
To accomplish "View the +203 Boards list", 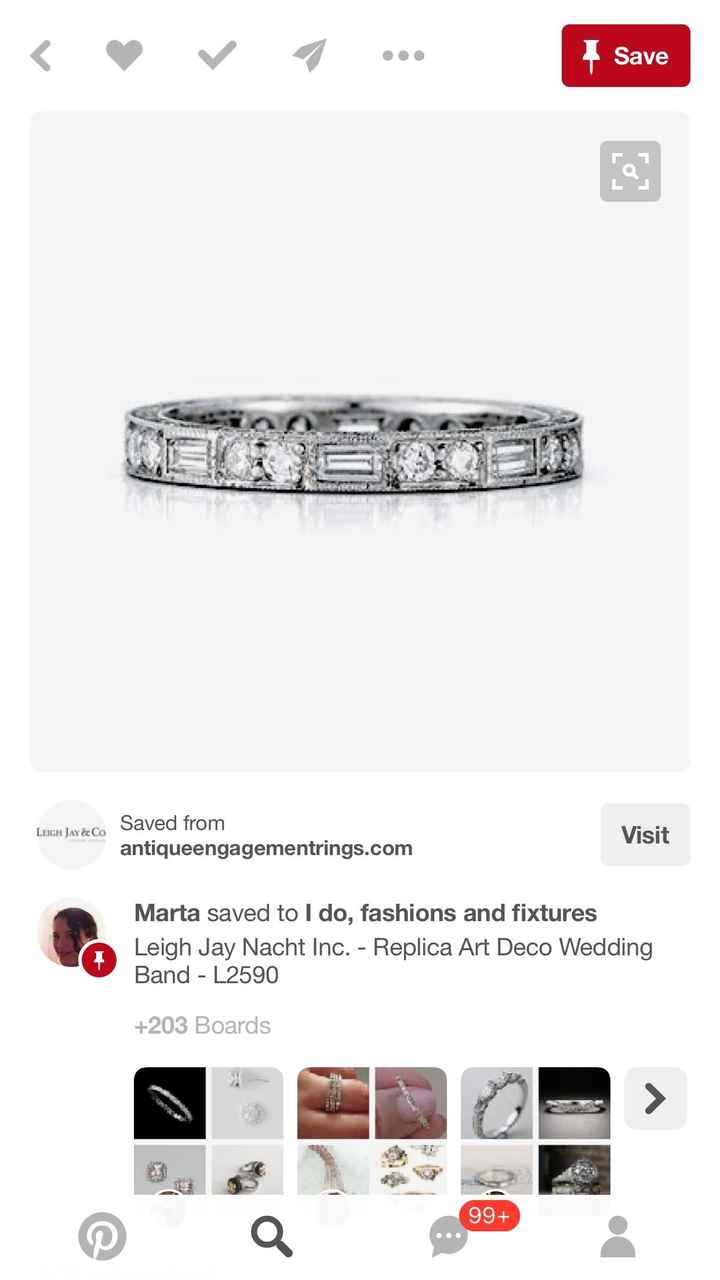I will [x=203, y=1026].
